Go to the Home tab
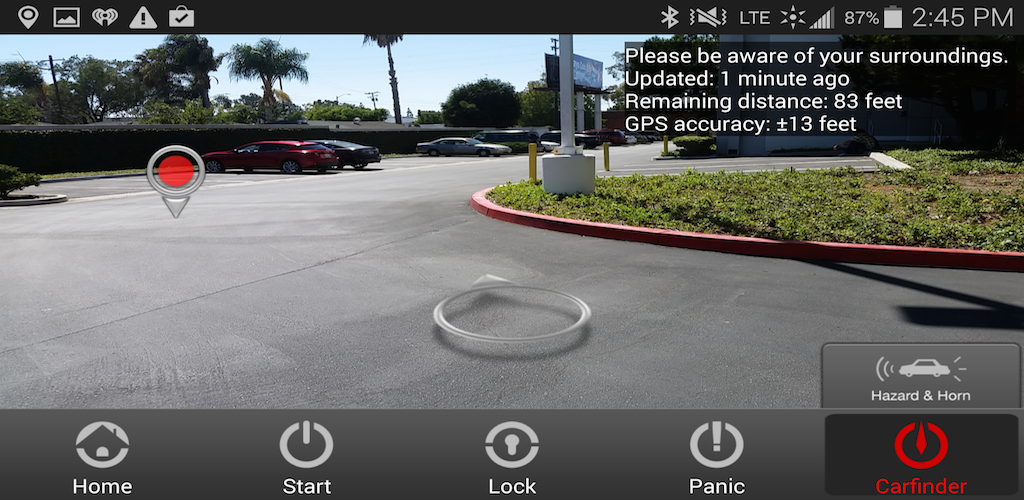This screenshot has height=500, width=1024. coord(102,456)
